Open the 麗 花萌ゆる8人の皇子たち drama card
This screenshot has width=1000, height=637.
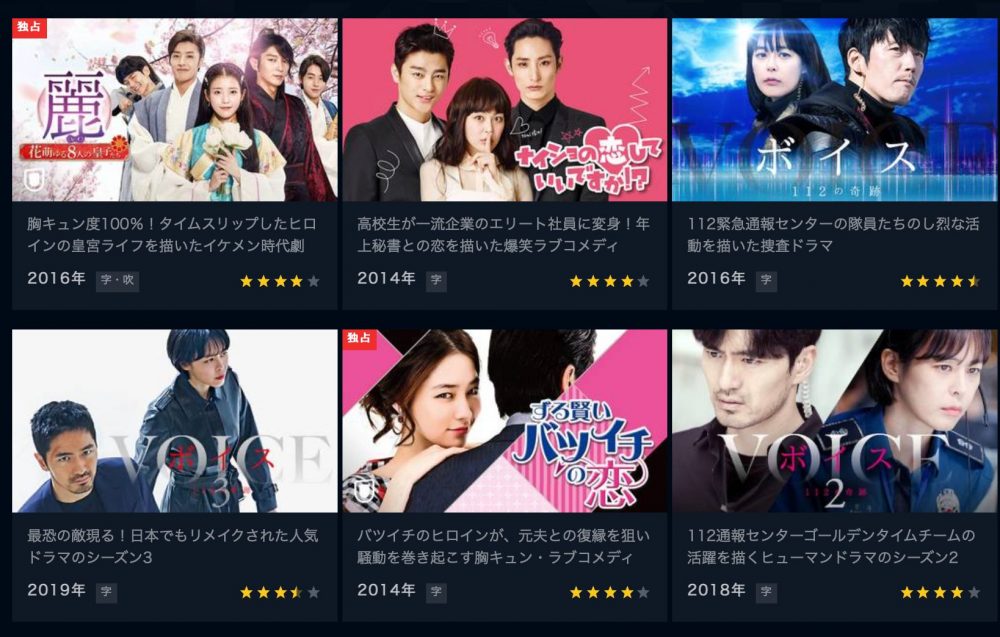[x=174, y=110]
